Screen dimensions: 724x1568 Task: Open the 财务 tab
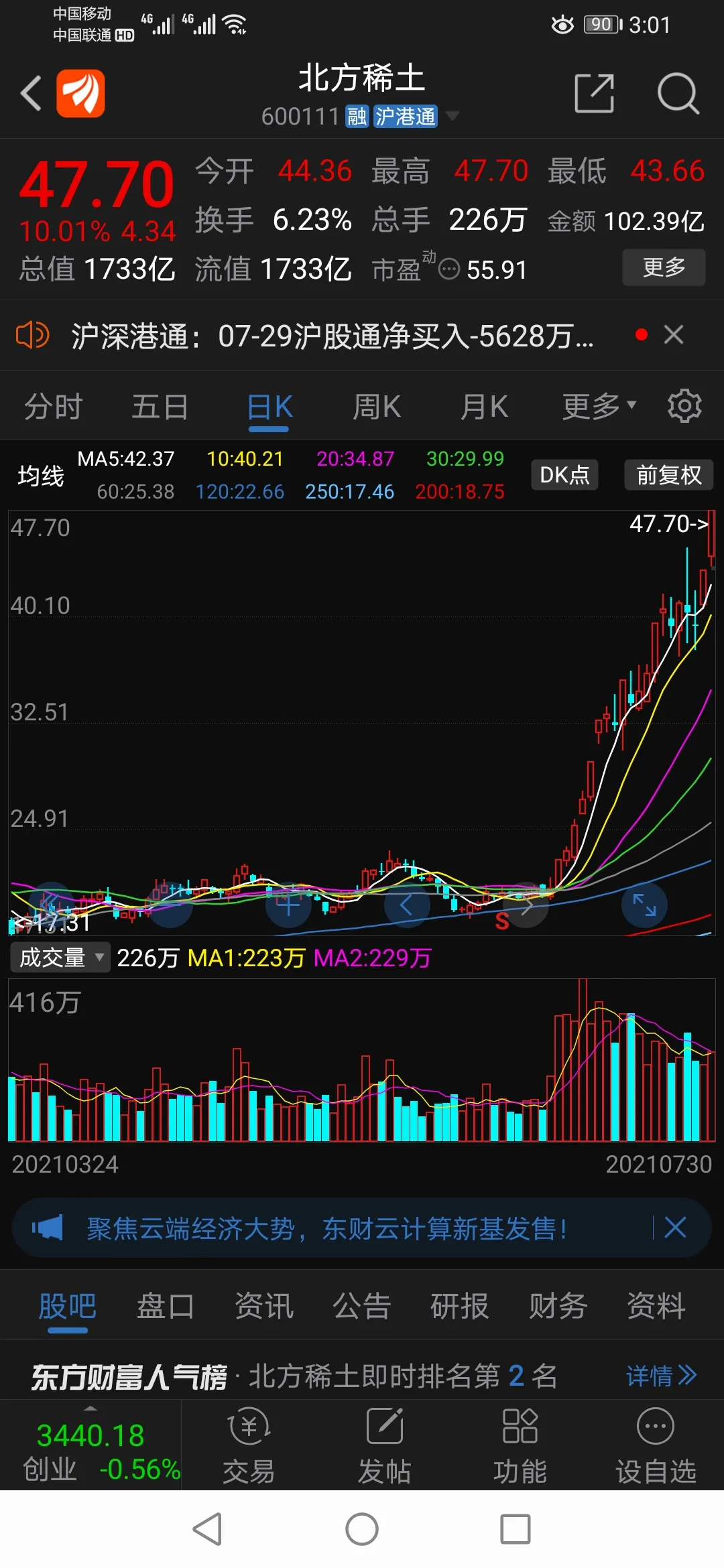[558, 1306]
